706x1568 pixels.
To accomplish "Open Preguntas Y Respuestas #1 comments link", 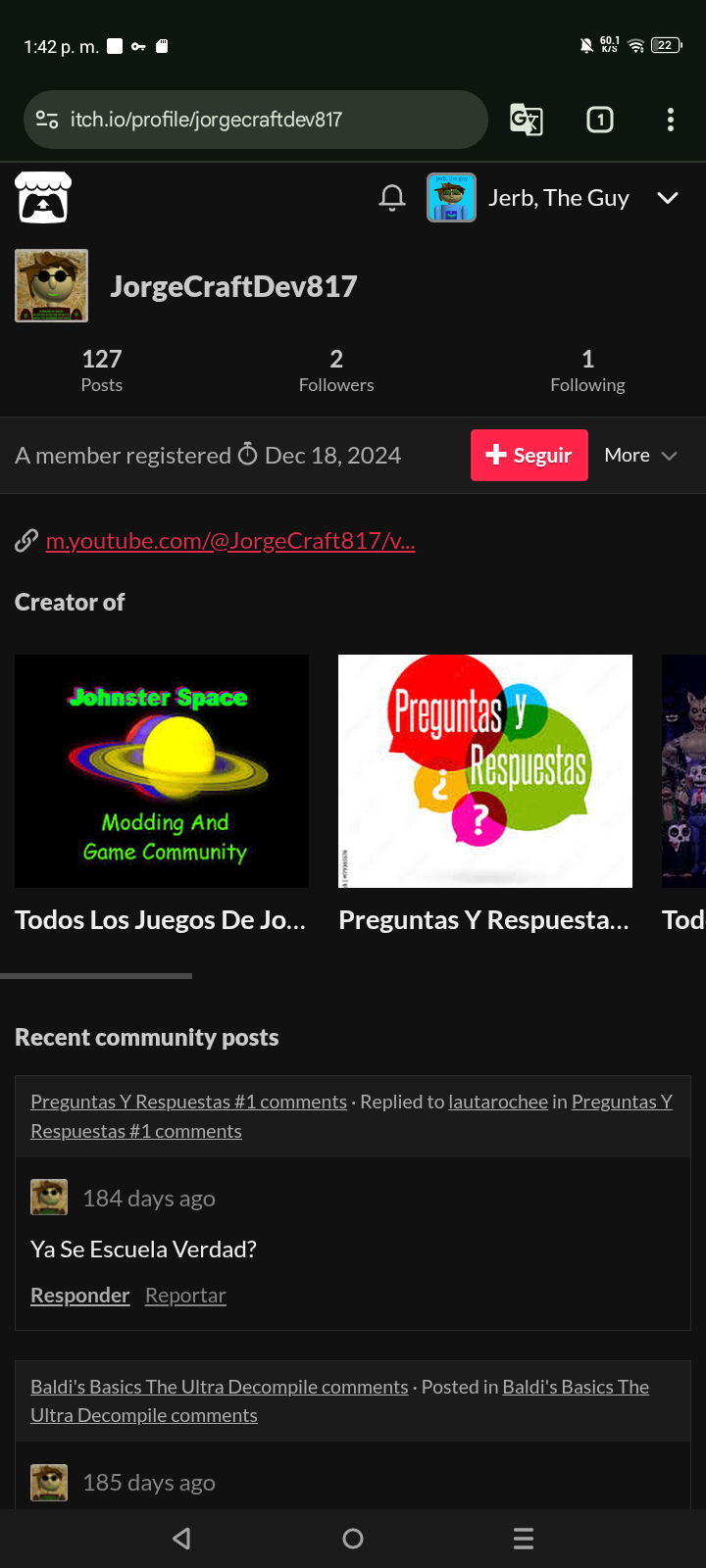I will pyautogui.click(x=188, y=1102).
